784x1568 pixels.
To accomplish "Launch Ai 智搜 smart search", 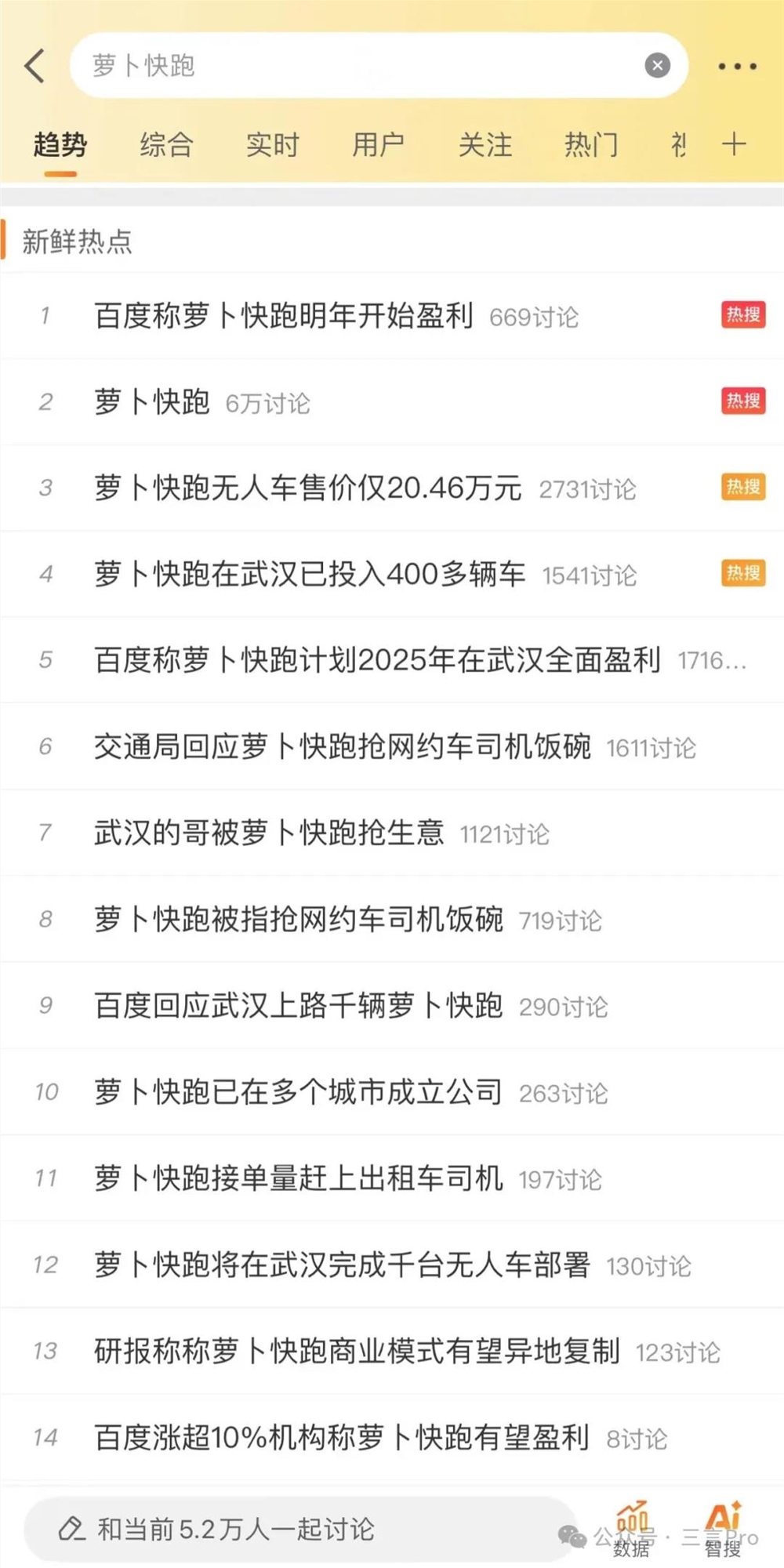I will 725,1523.
